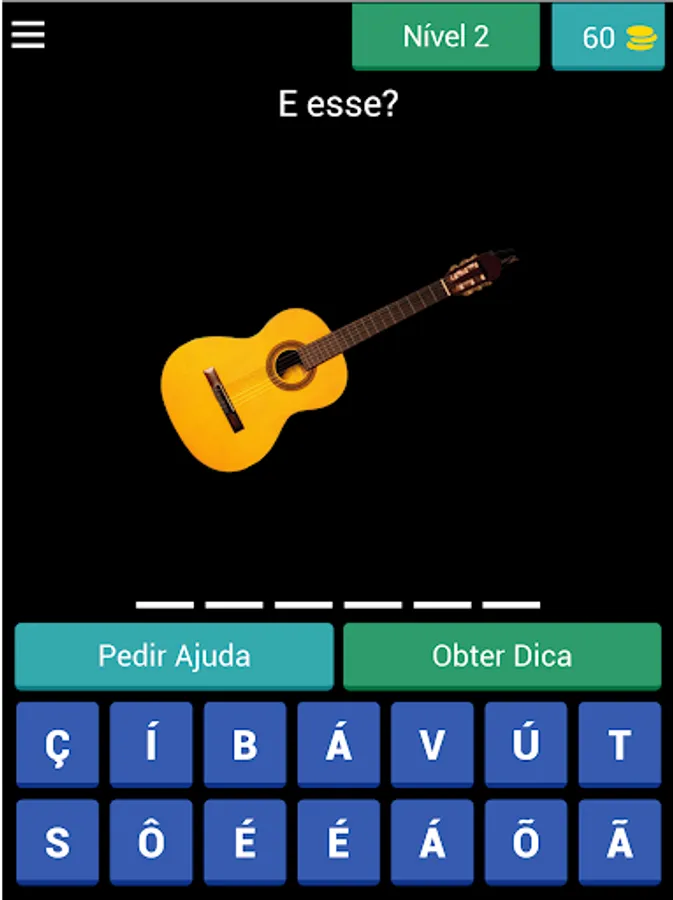Ask for help with Pedir Ajuda

click(174, 656)
